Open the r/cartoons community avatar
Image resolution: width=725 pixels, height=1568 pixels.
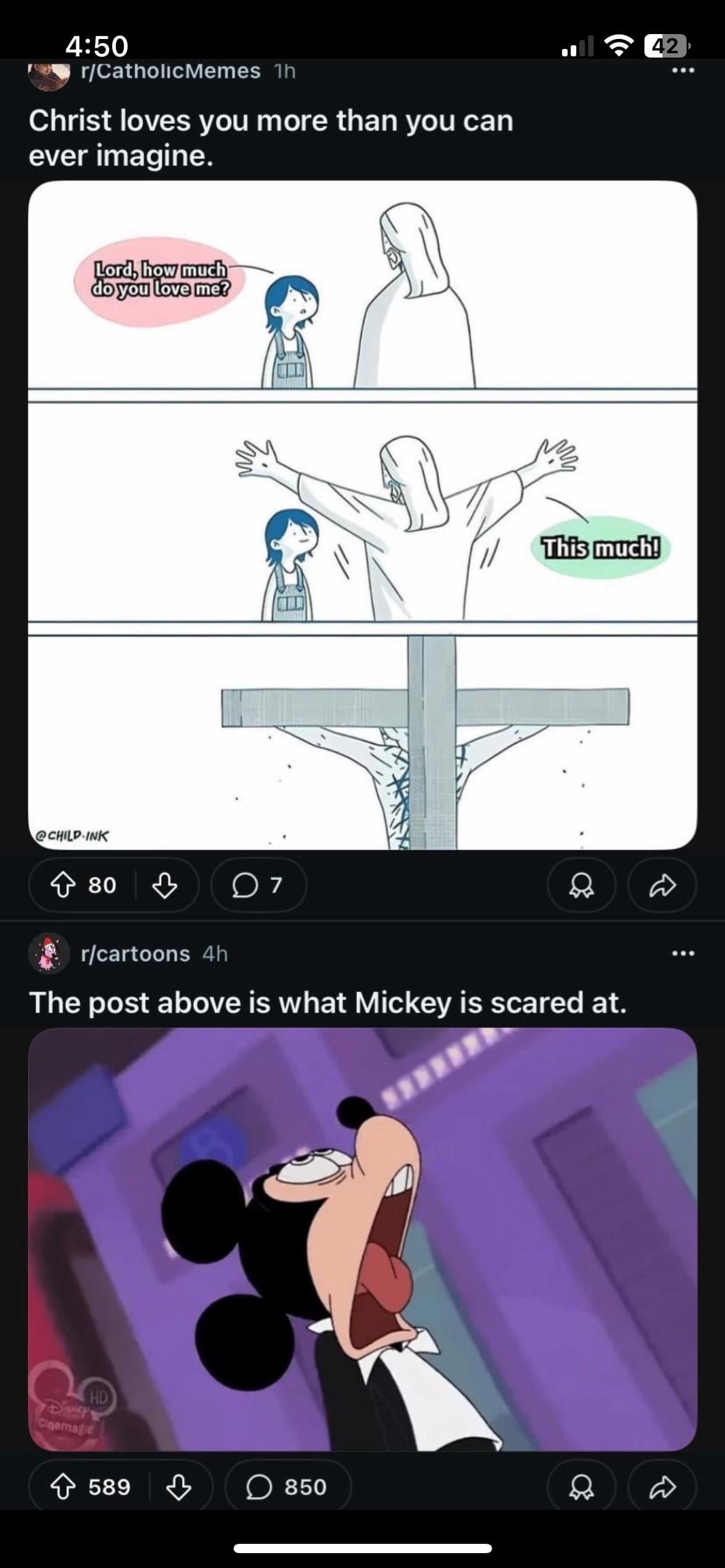49,954
